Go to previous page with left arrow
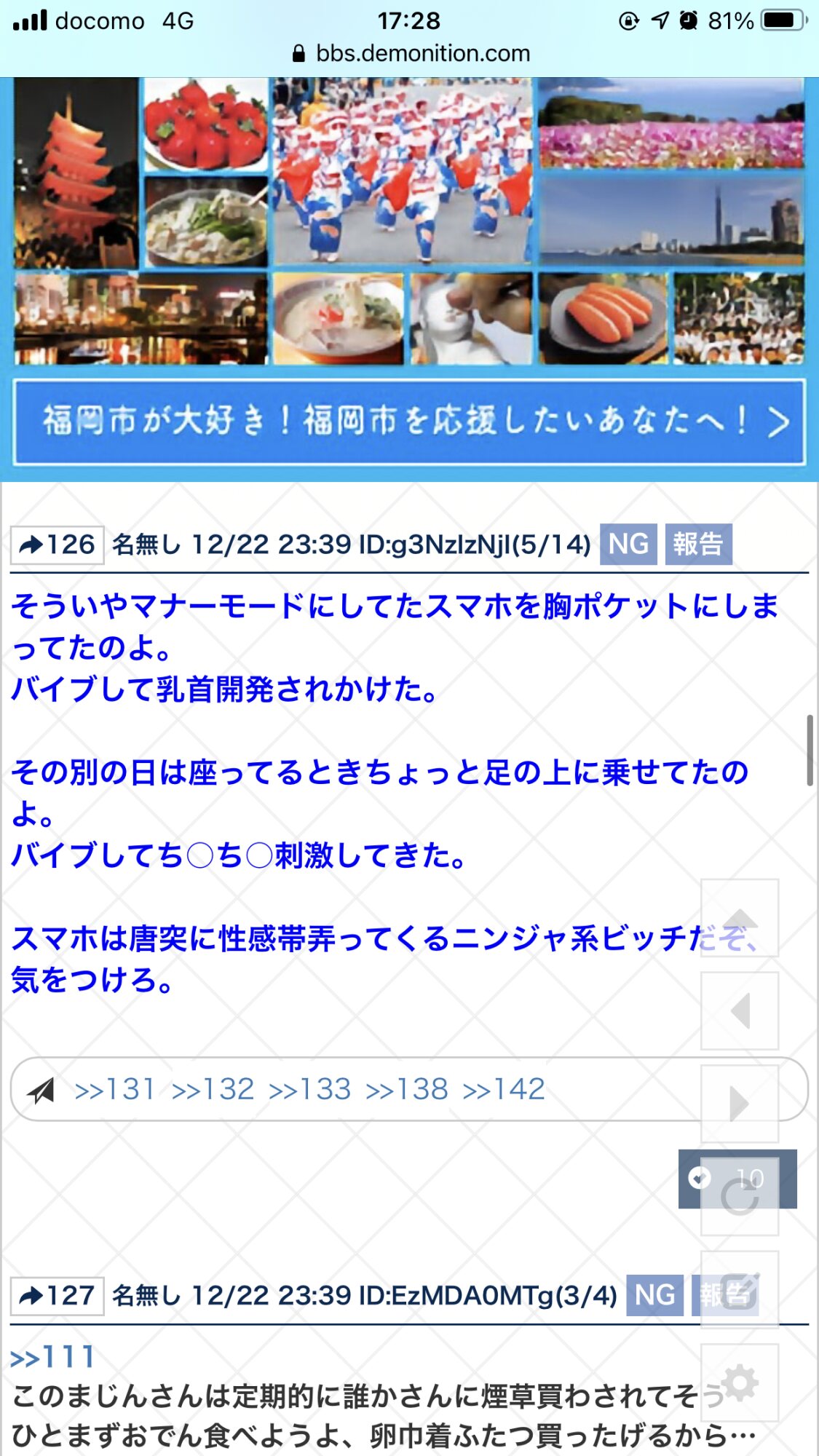This screenshot has width=819, height=1456. [x=740, y=1011]
